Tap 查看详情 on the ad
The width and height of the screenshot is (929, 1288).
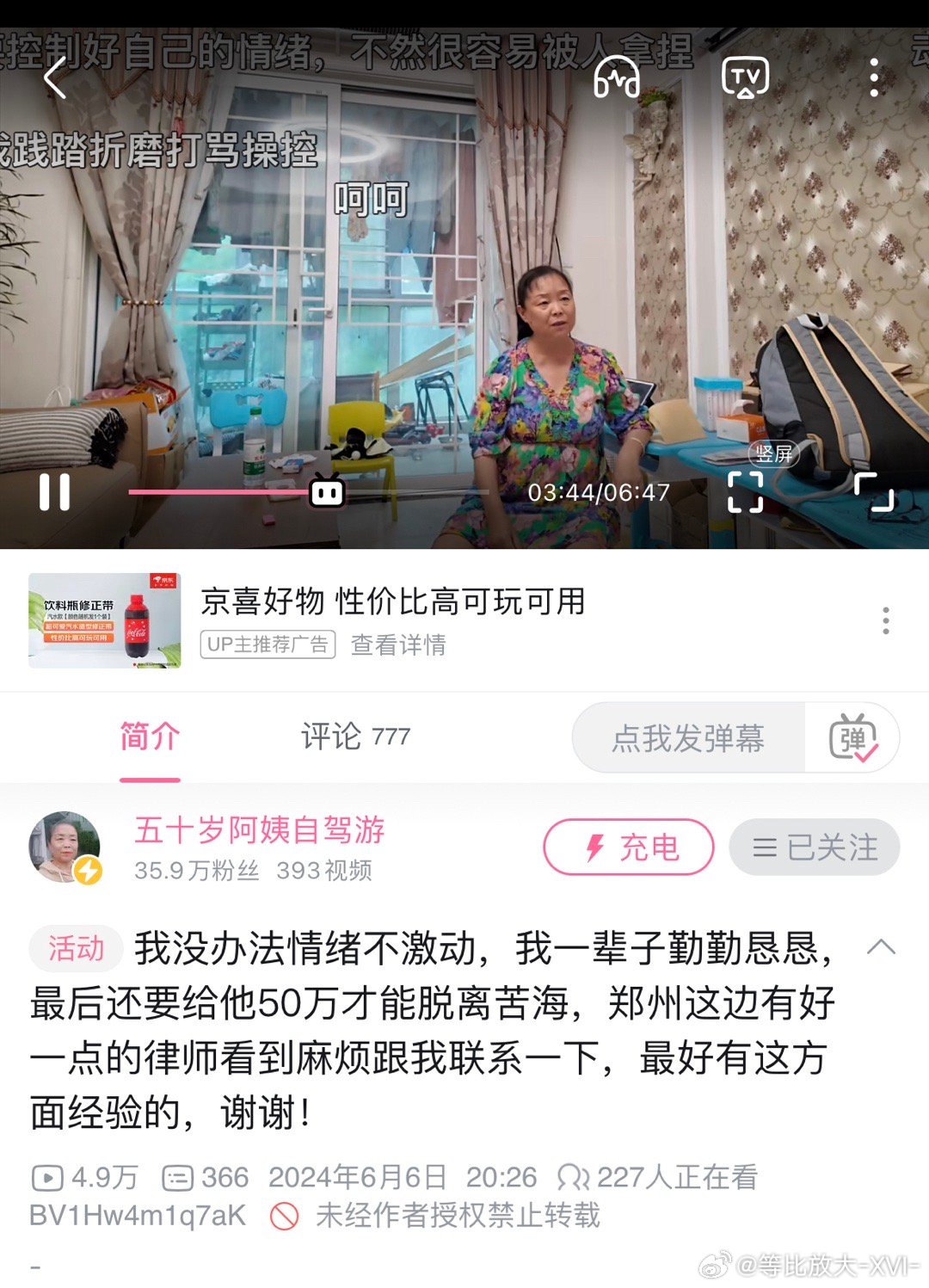point(398,645)
